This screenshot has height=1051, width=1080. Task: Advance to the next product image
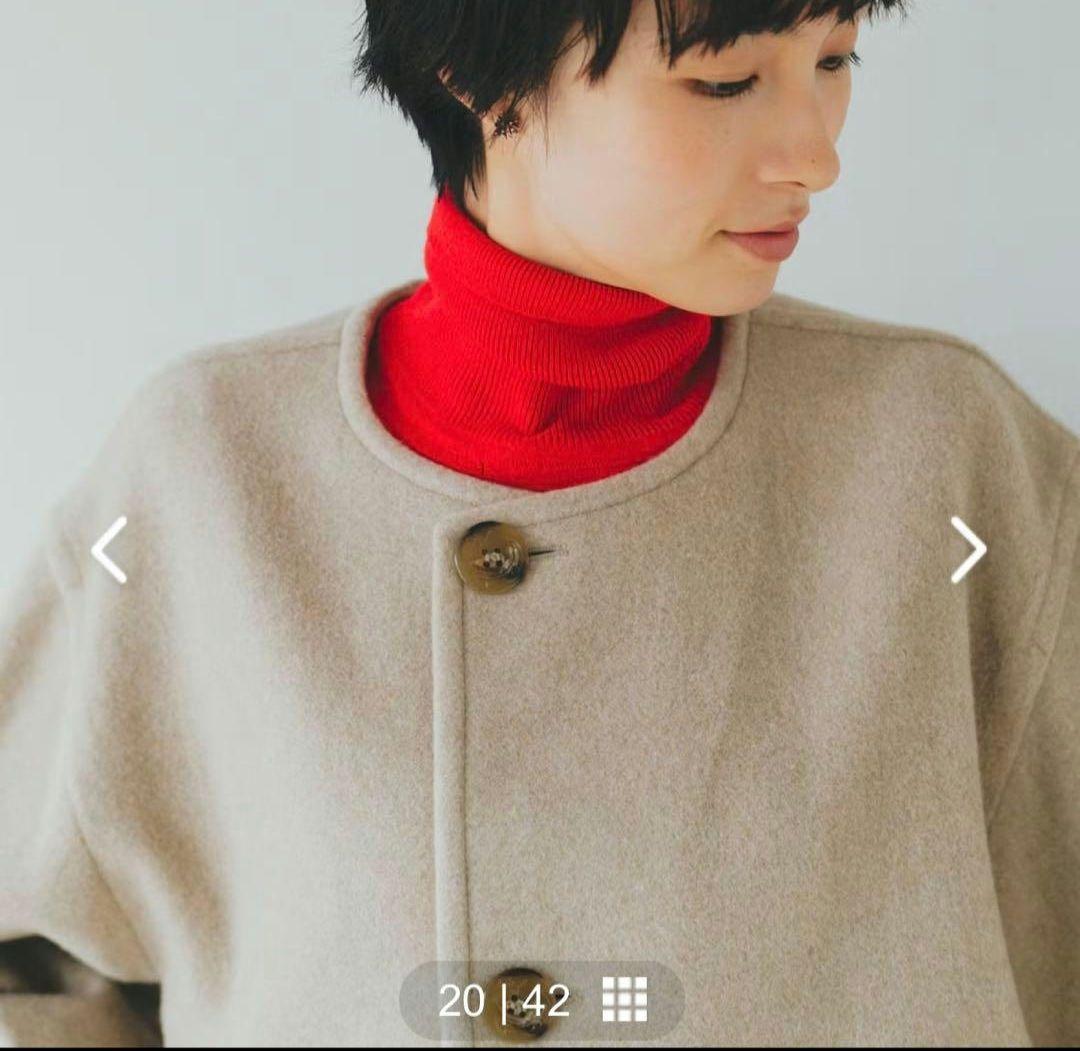(967, 549)
